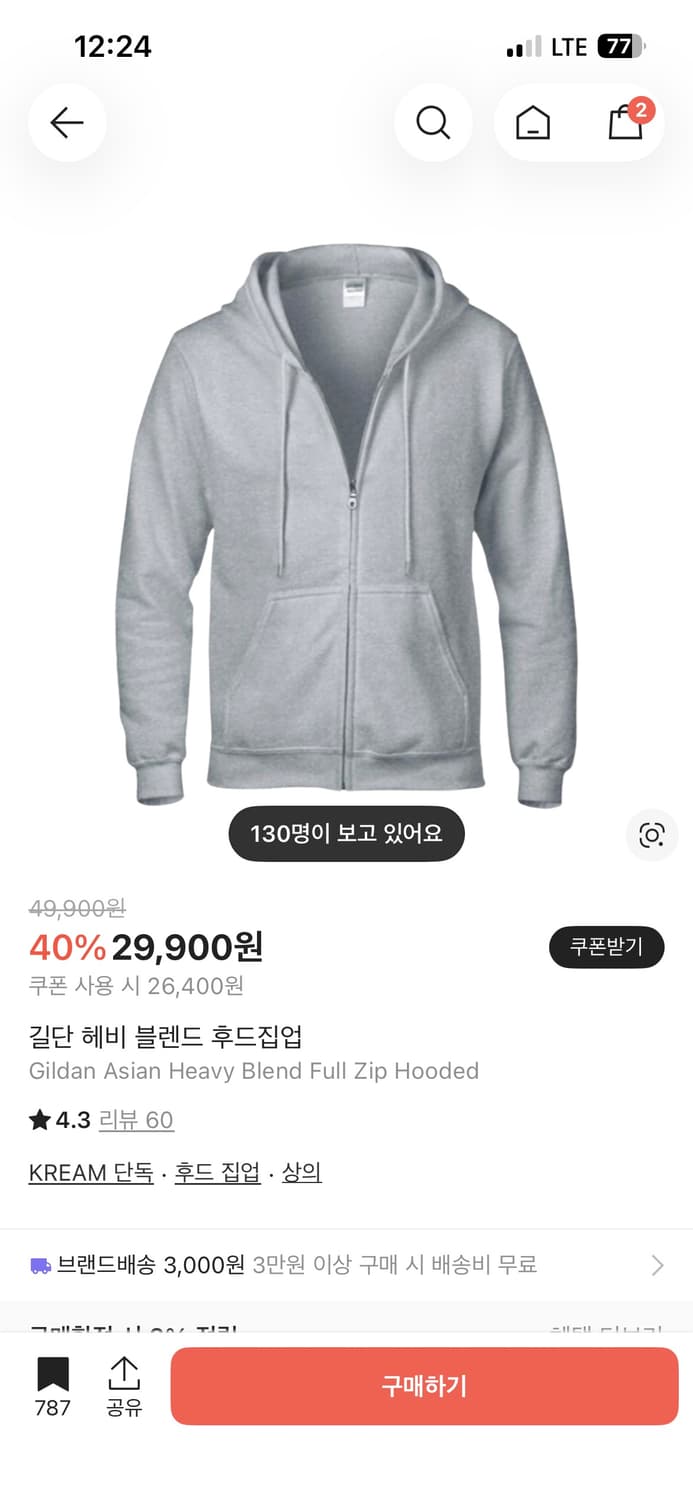Open the search magnifier icon
The width and height of the screenshot is (693, 1500).
tap(433, 123)
